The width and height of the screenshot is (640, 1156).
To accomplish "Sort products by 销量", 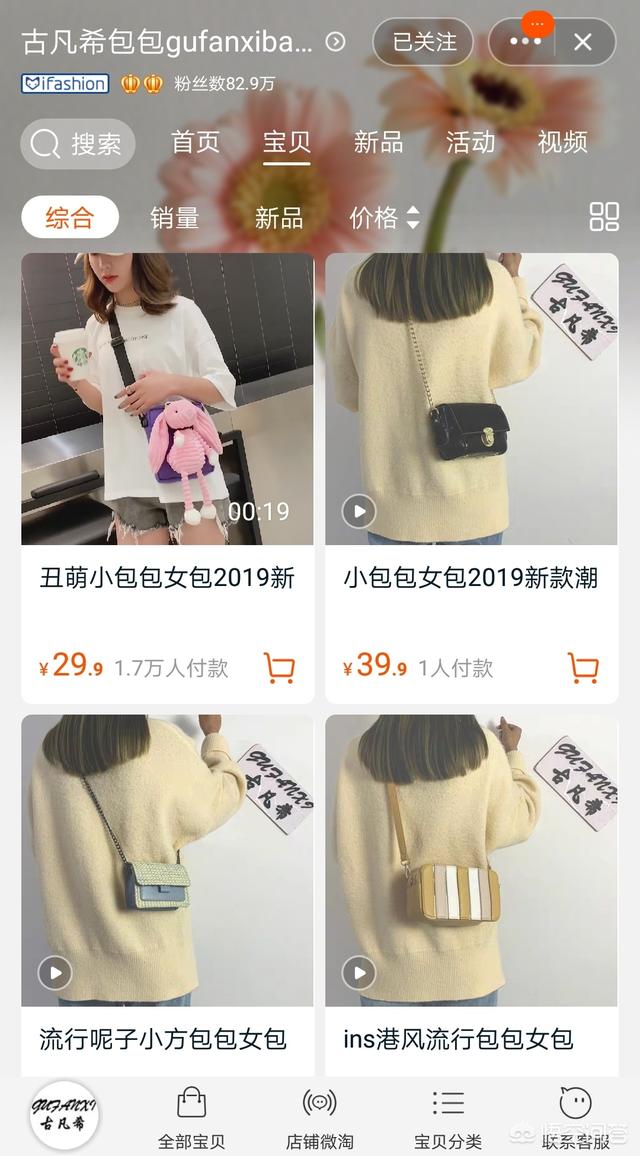I will (175, 218).
